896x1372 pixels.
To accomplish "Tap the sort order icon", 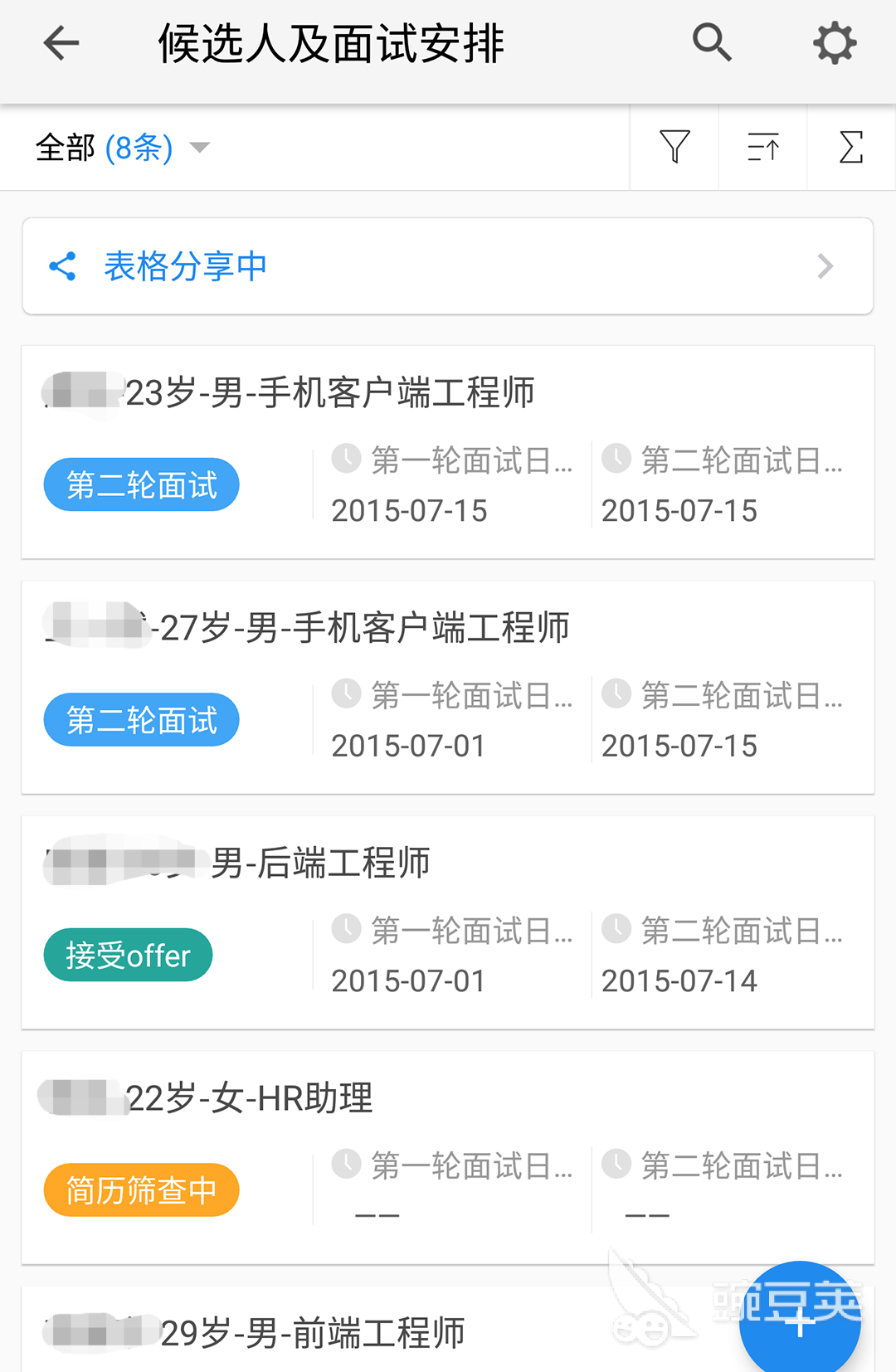I will click(762, 148).
